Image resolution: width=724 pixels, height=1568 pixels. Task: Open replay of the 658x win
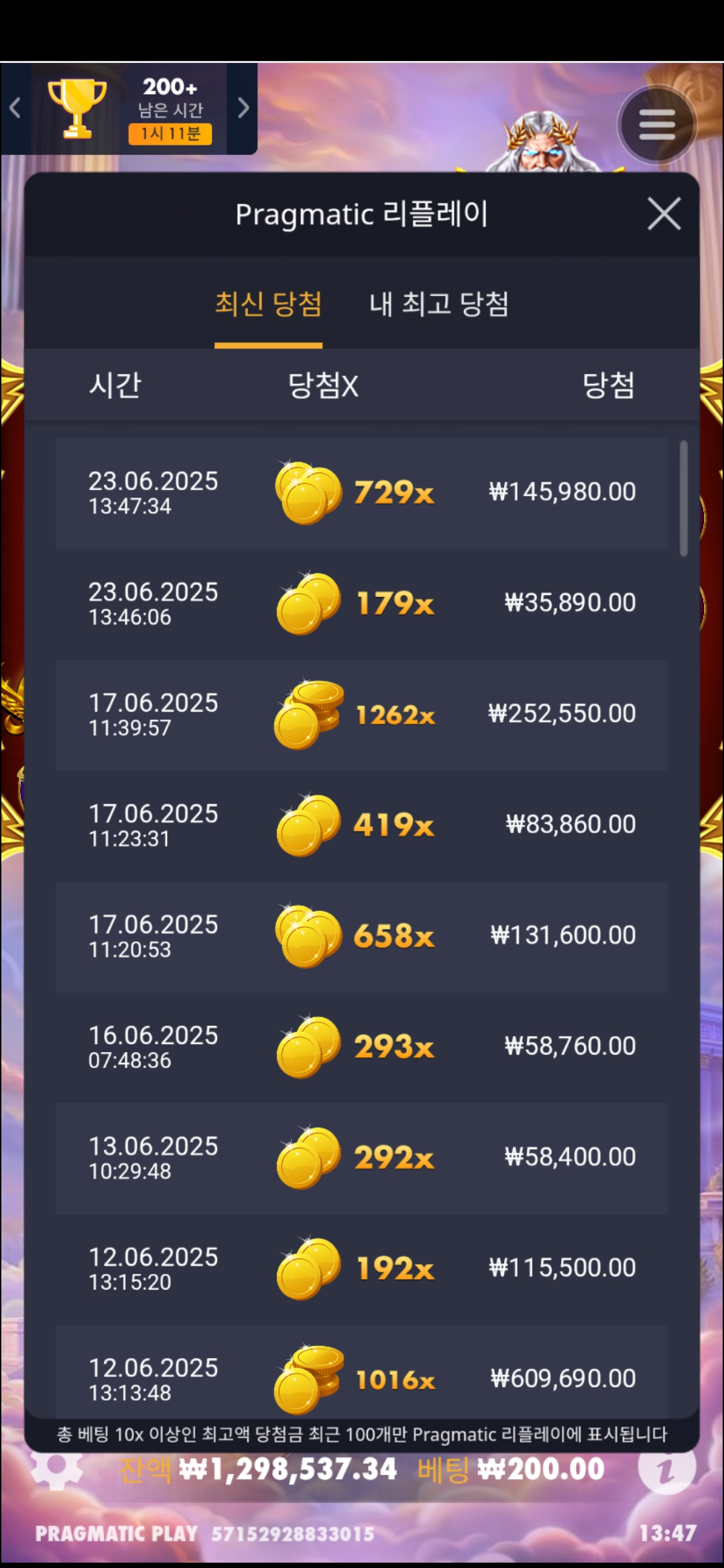(362, 936)
